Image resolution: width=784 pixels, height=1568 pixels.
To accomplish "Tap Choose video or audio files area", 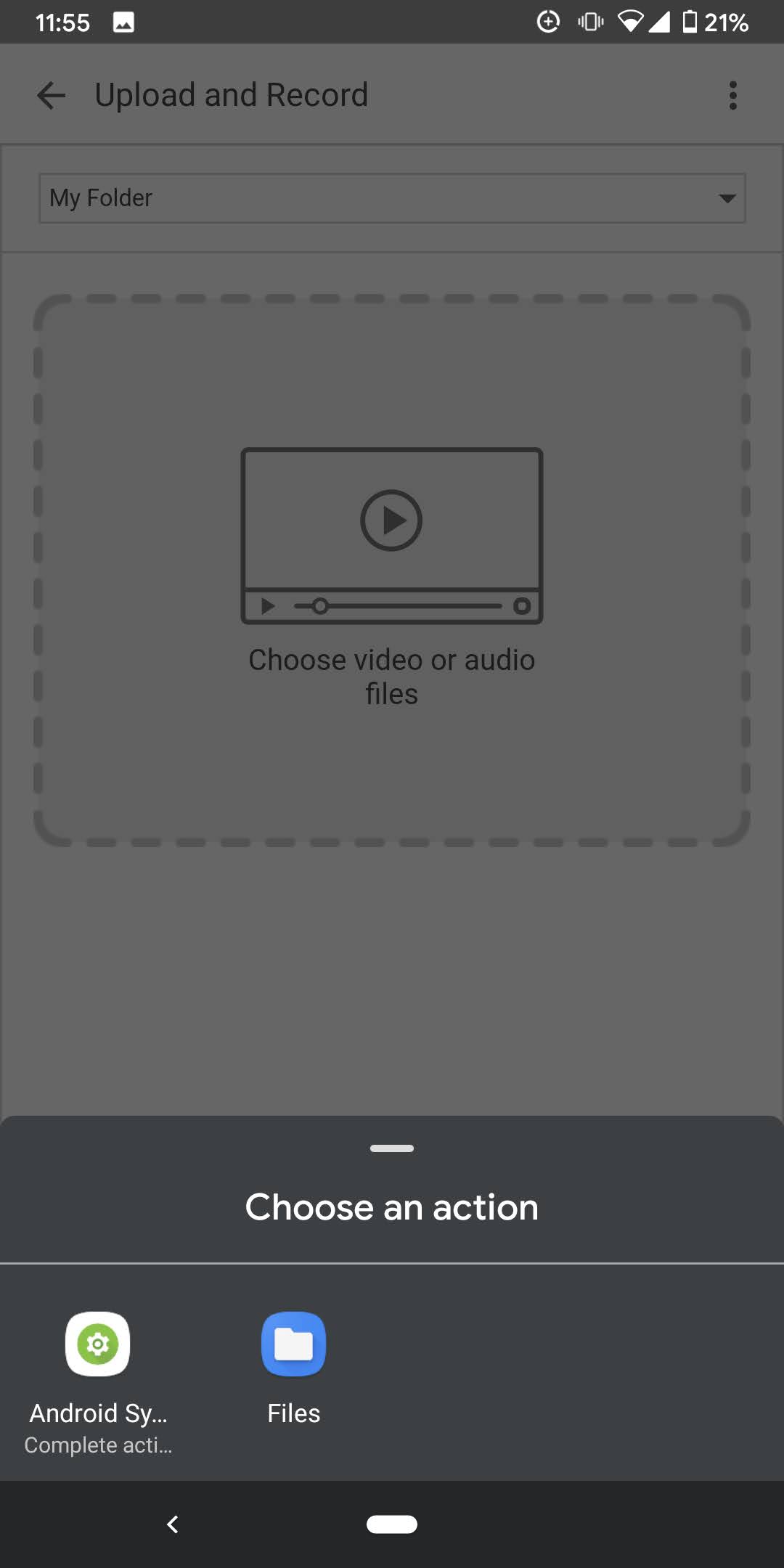I will [392, 570].
